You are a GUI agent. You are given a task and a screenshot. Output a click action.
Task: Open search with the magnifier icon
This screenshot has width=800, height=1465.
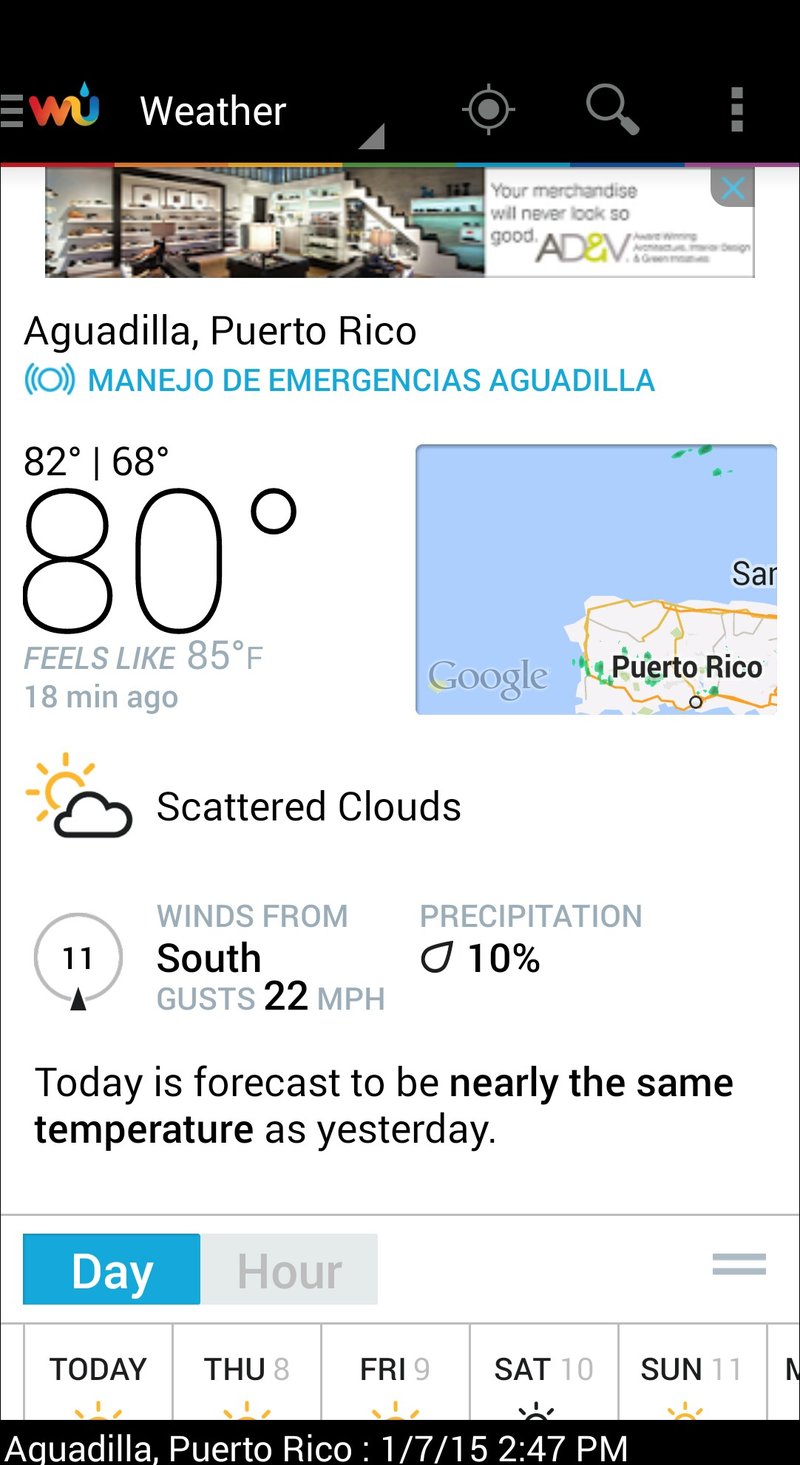611,110
